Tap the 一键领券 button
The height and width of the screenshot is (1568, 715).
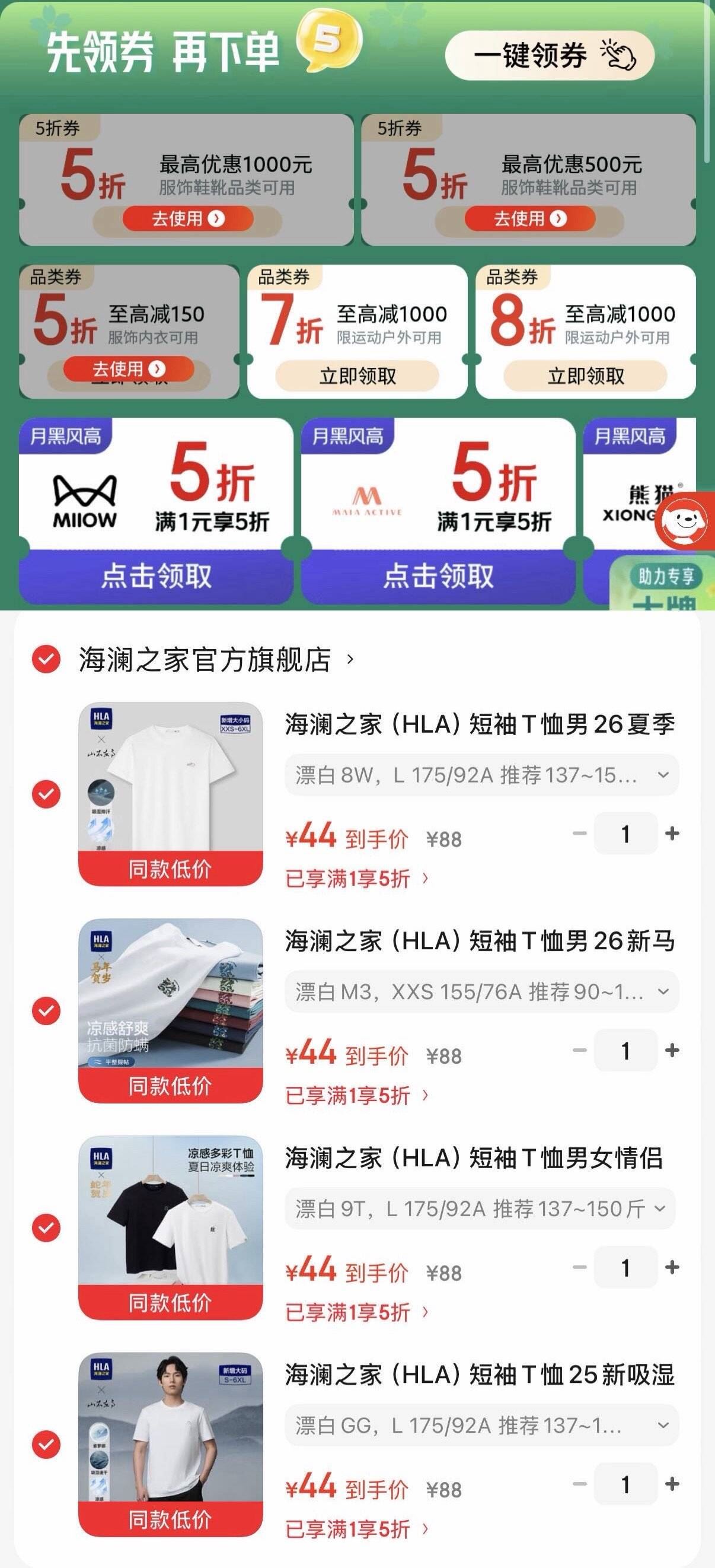coord(549,56)
